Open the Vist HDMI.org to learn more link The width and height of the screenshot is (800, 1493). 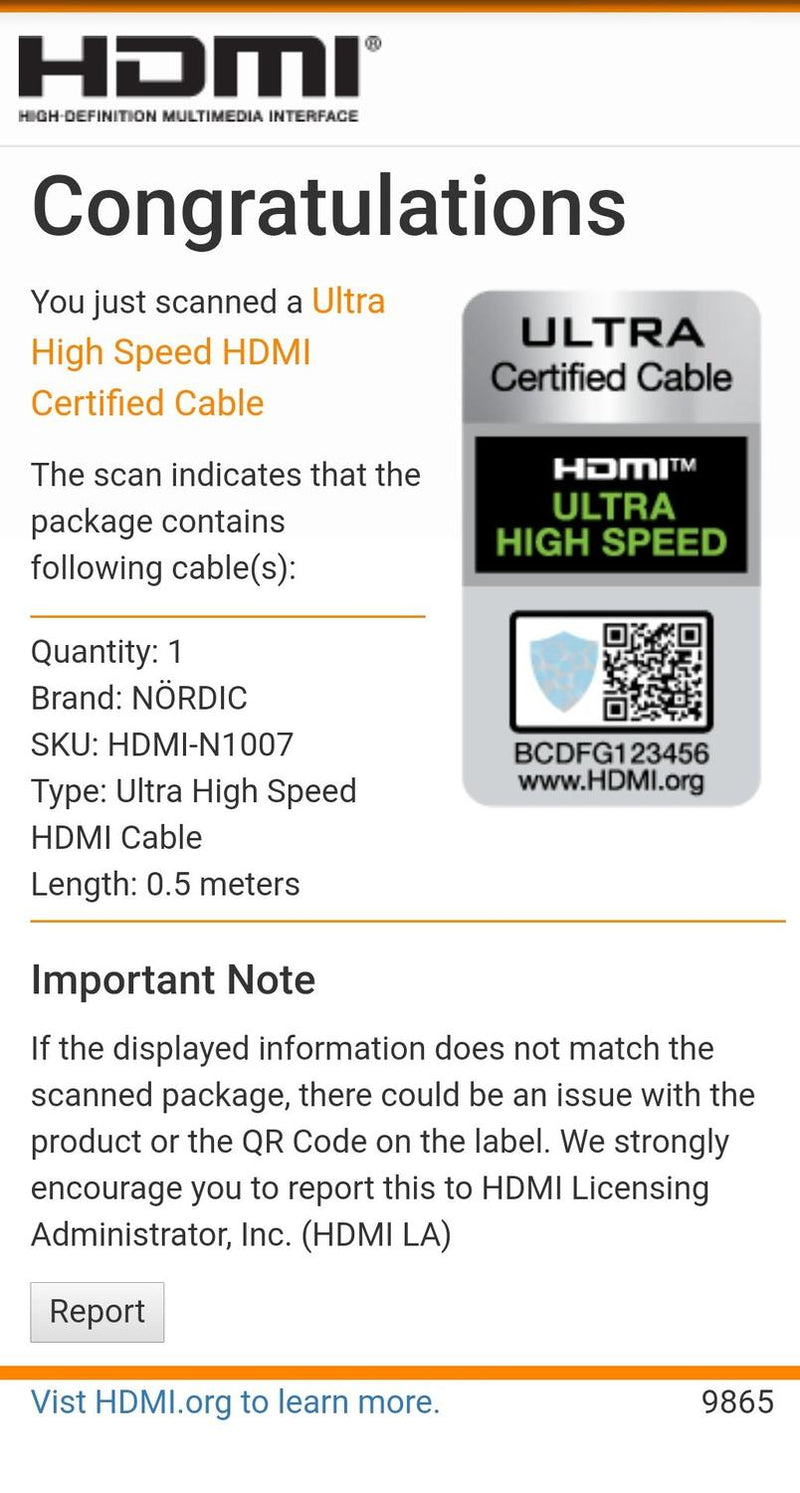coord(235,1402)
